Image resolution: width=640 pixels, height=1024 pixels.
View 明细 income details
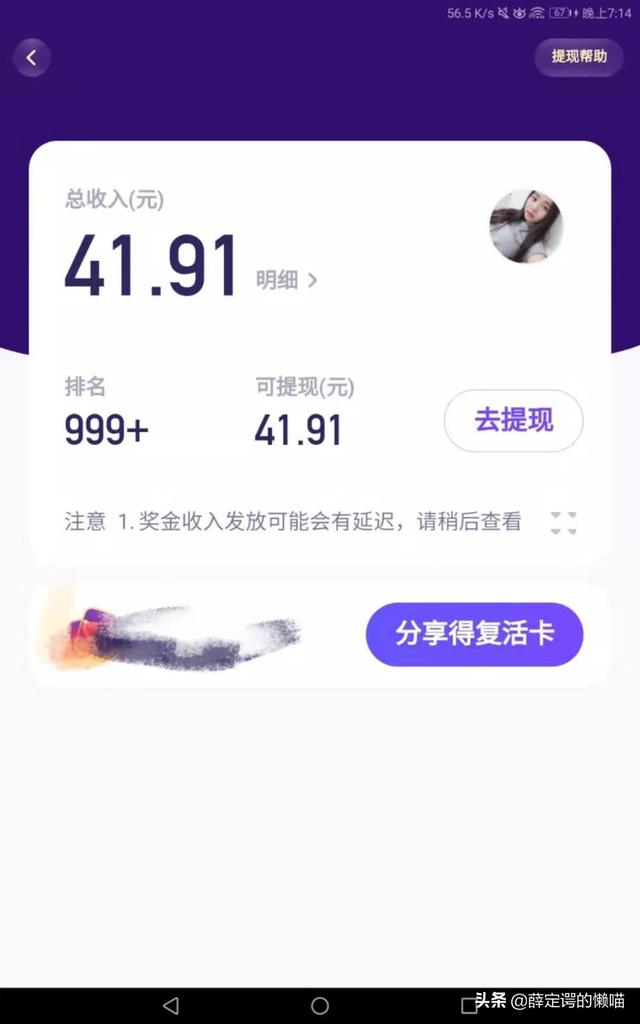click(286, 280)
